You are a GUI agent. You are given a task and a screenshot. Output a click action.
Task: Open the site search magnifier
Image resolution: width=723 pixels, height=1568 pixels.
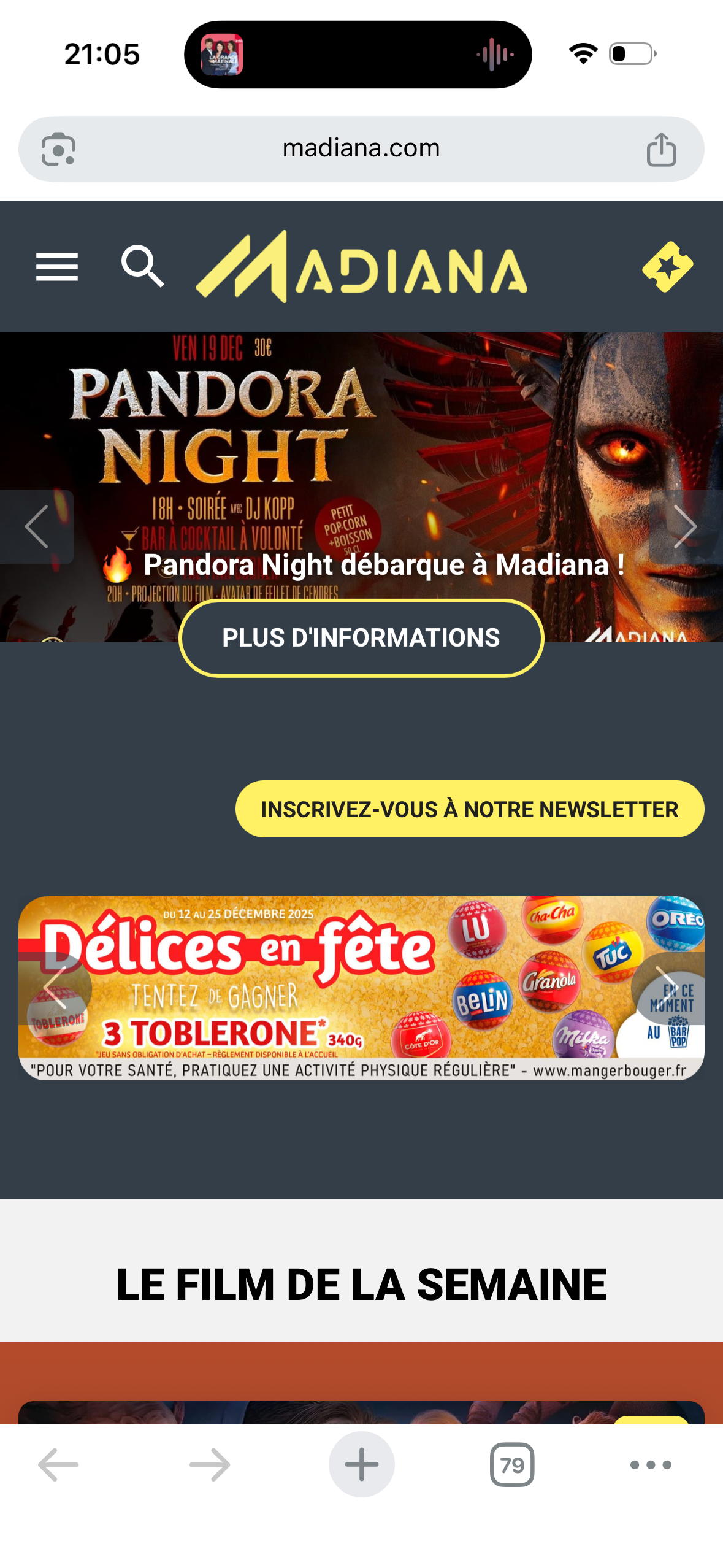pos(142,267)
